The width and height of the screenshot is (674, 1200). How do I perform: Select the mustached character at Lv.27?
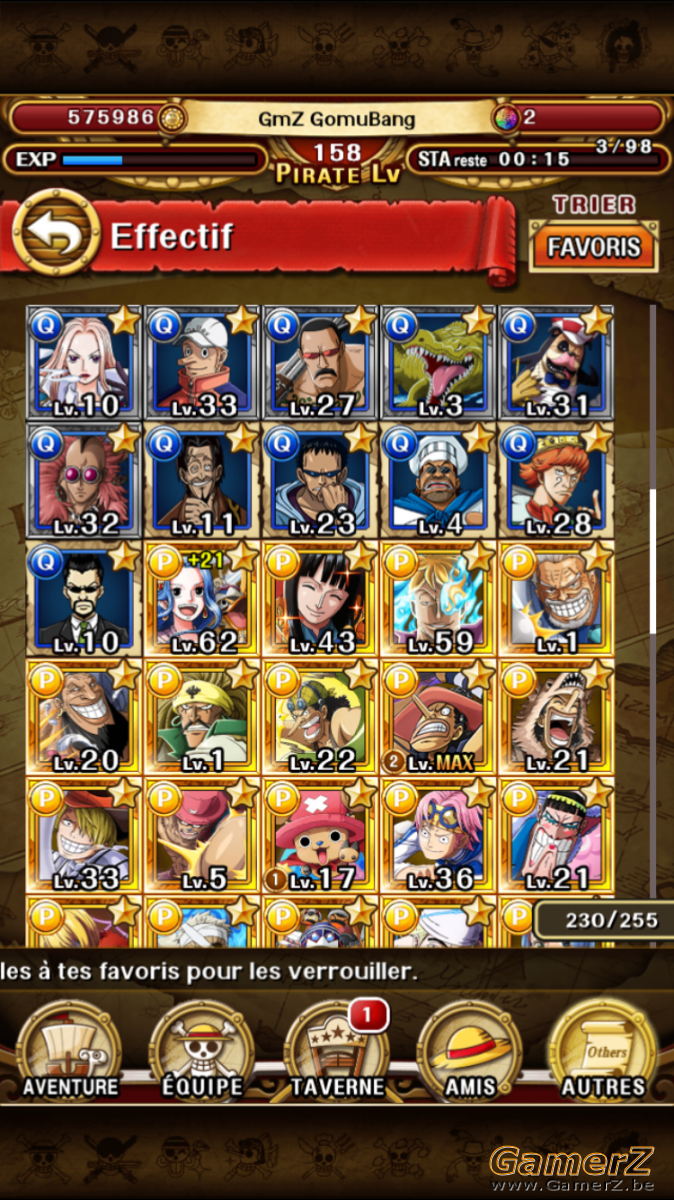320,364
